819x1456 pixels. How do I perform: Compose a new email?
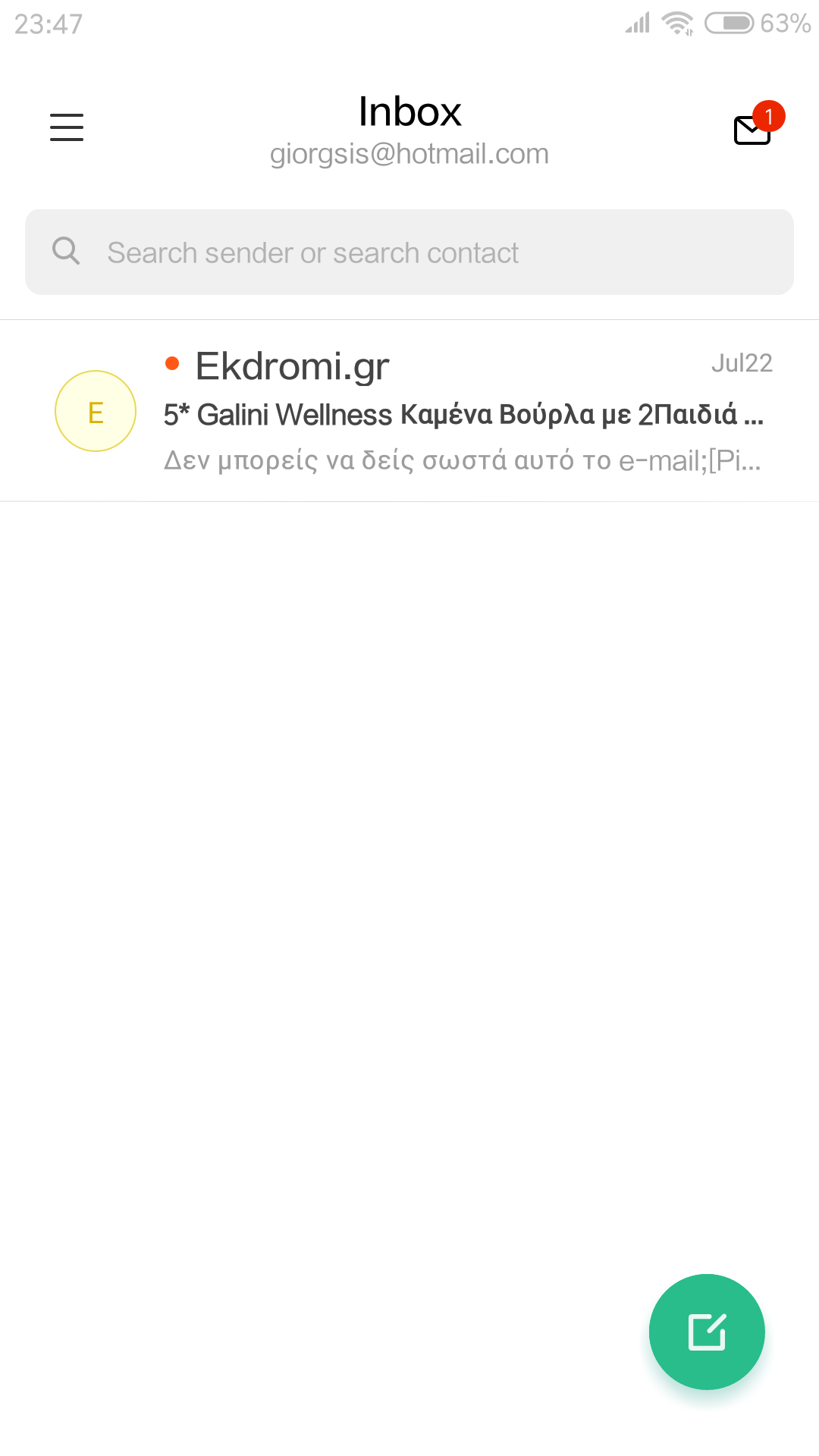707,1332
